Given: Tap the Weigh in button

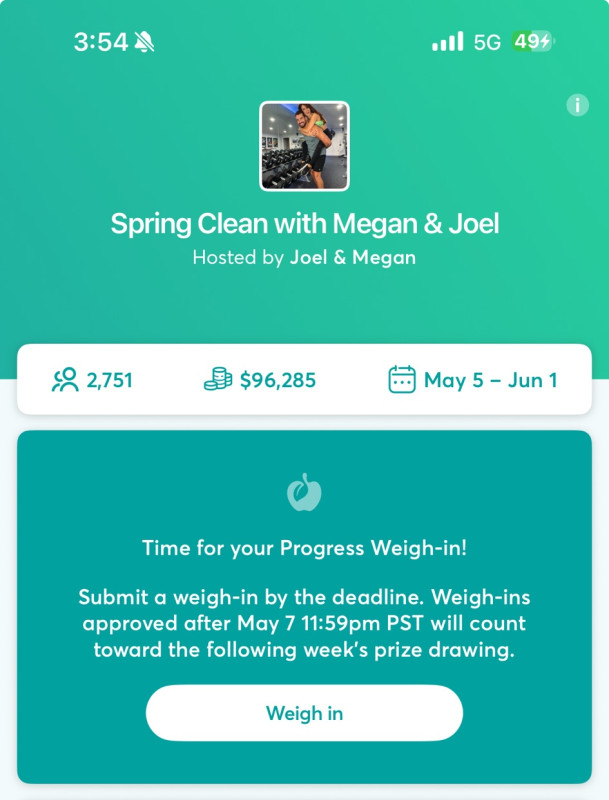Looking at the screenshot, I should pos(304,713).
